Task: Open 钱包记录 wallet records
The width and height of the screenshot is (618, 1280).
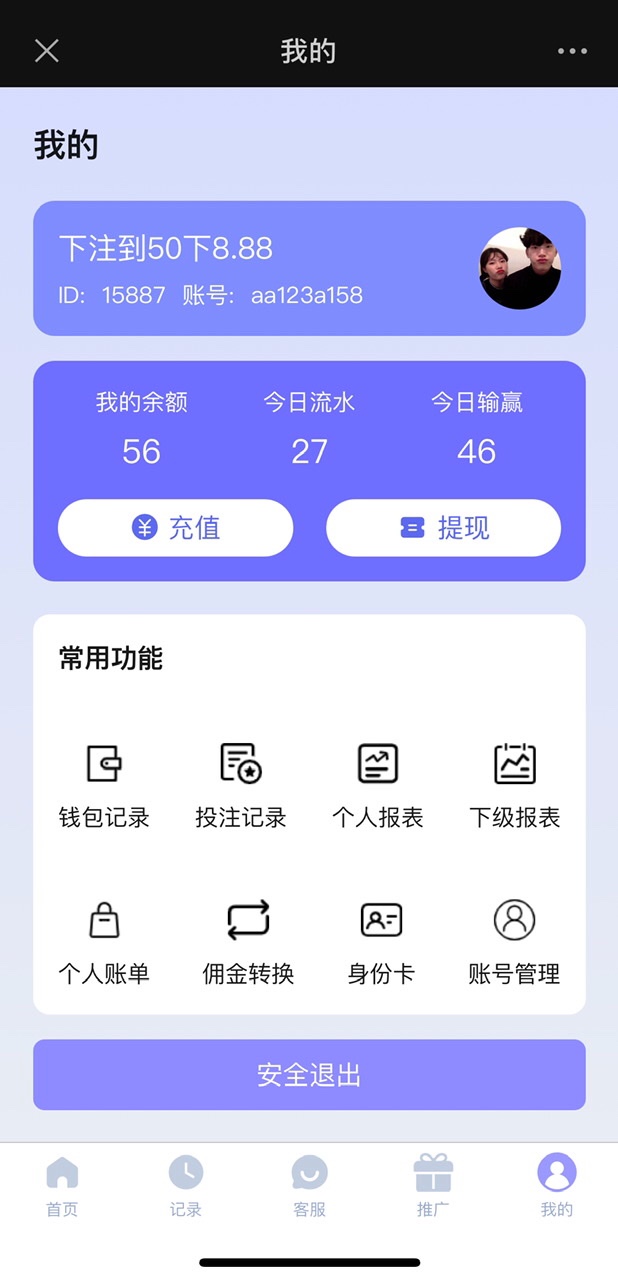Action: [104, 785]
